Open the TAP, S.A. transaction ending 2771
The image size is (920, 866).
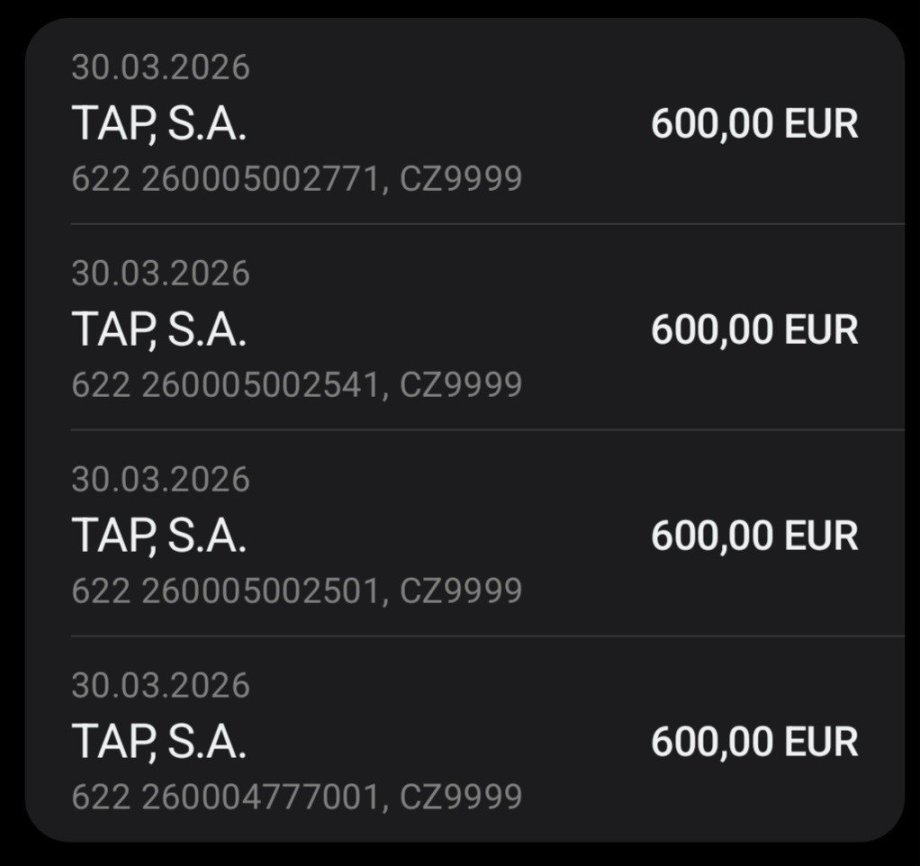coord(465,124)
